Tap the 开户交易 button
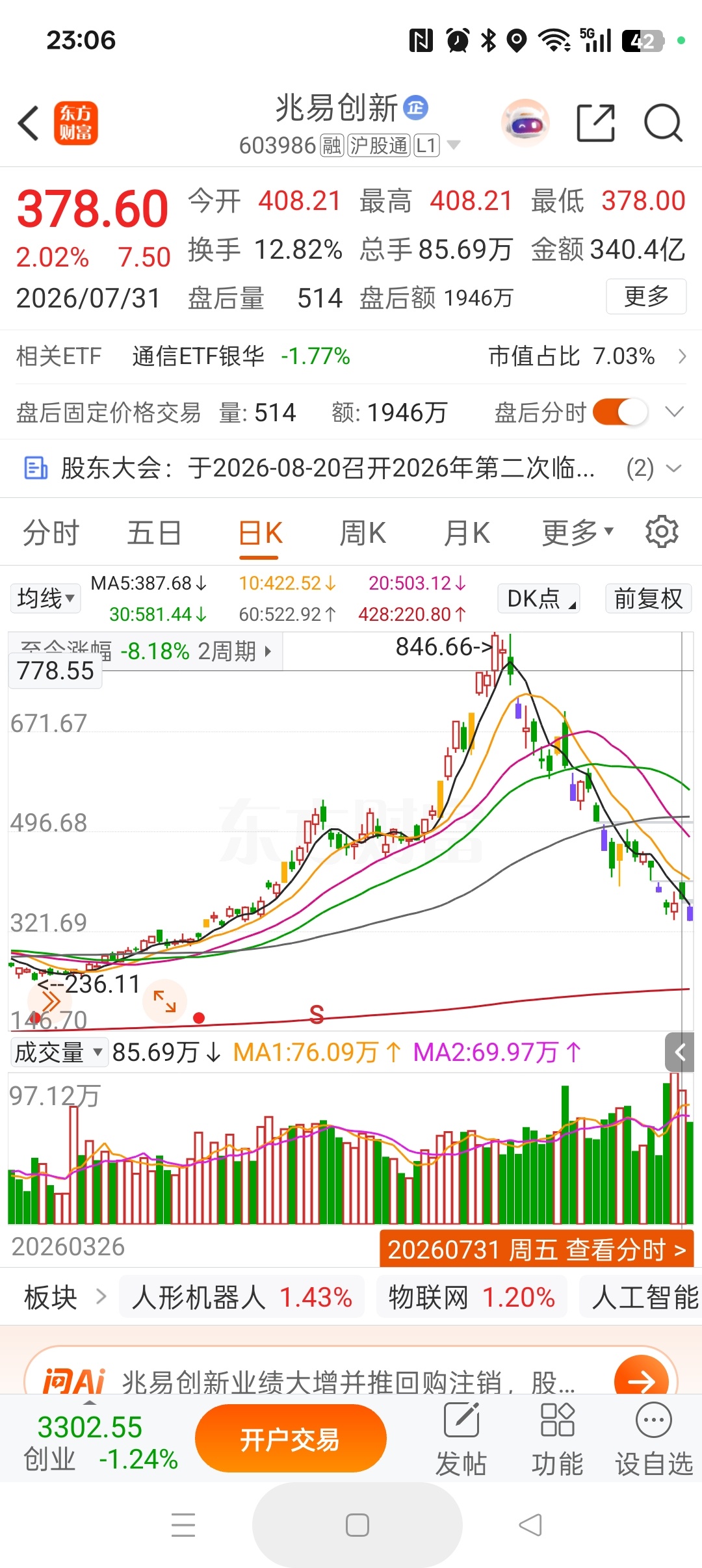This screenshot has width=702, height=1568. point(291,1439)
